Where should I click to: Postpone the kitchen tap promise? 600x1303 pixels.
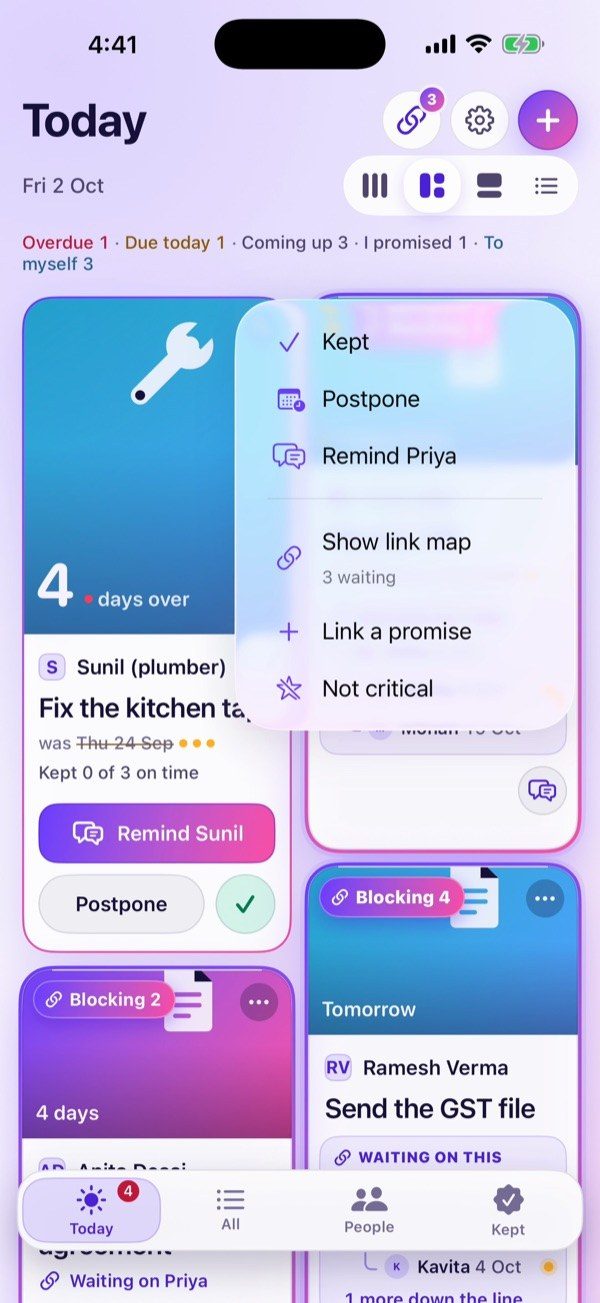121,904
